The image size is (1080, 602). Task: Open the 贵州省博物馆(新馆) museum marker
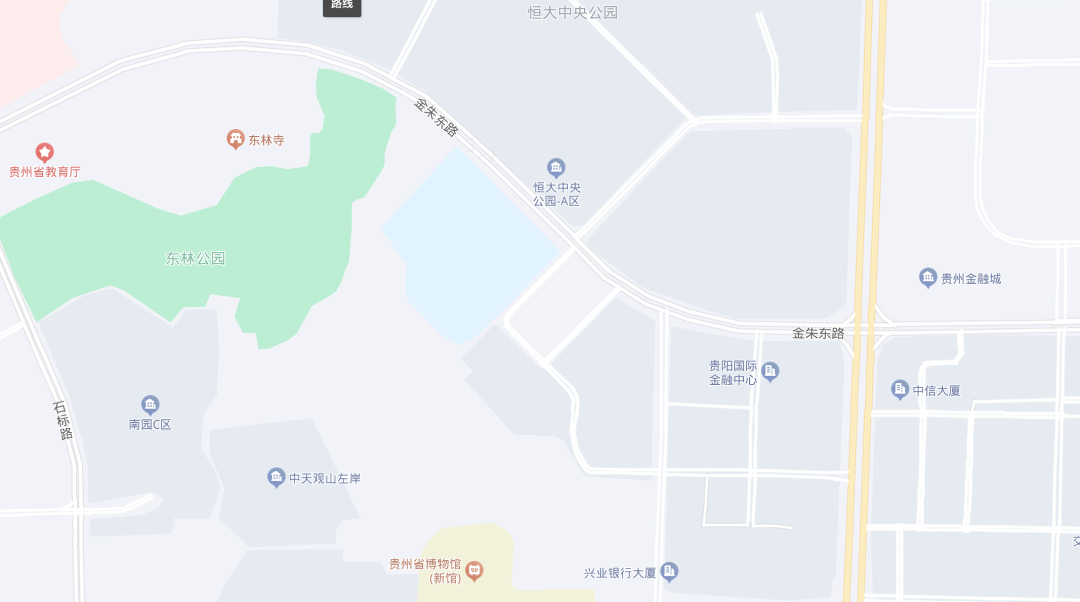point(475,570)
